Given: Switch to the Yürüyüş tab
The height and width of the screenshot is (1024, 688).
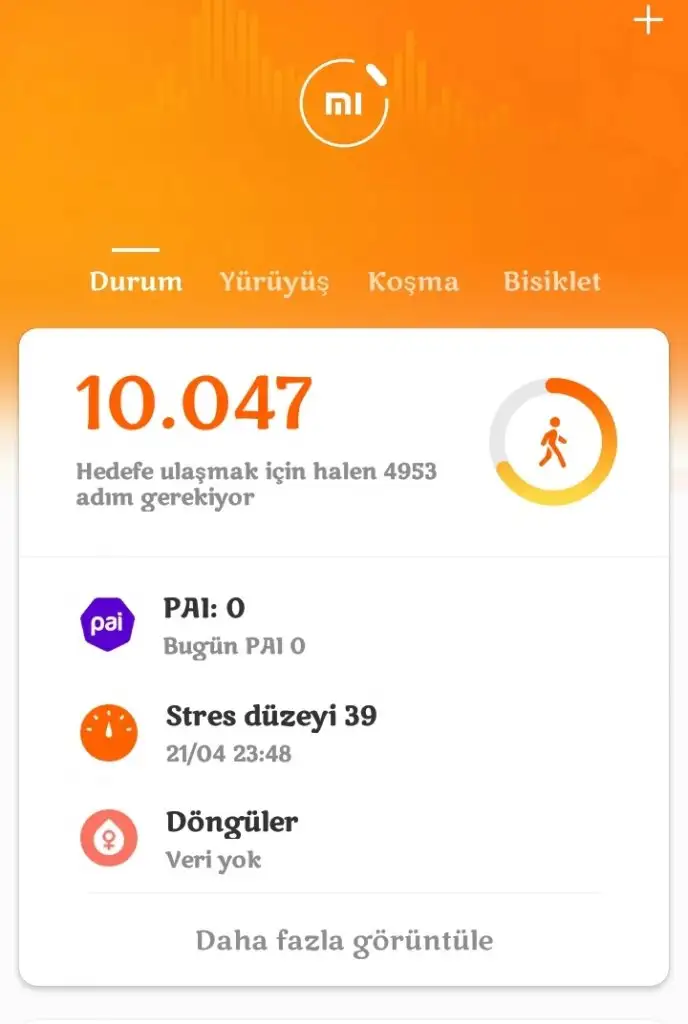Looking at the screenshot, I should coord(274,281).
